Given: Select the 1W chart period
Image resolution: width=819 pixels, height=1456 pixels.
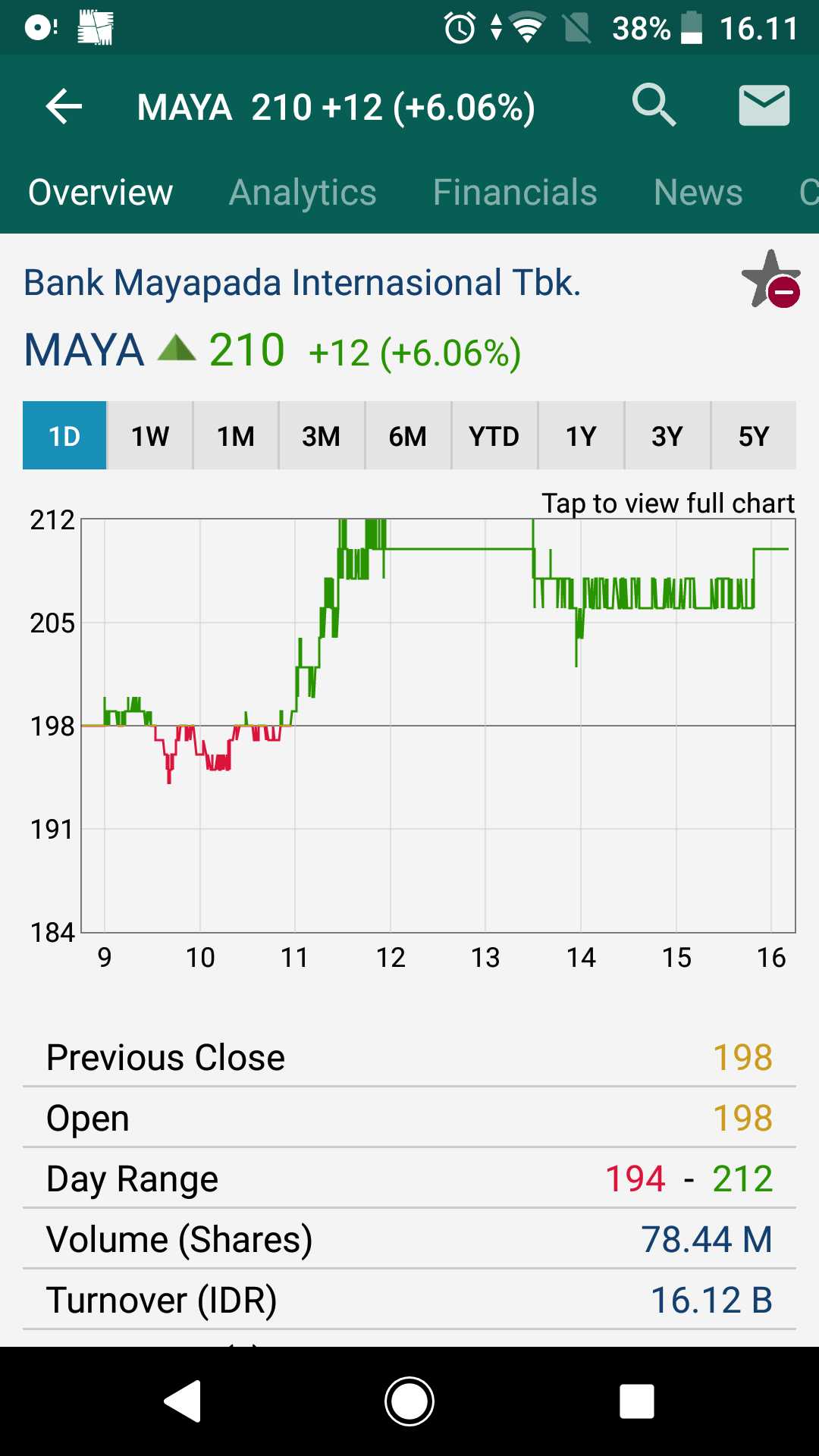Looking at the screenshot, I should click(150, 436).
